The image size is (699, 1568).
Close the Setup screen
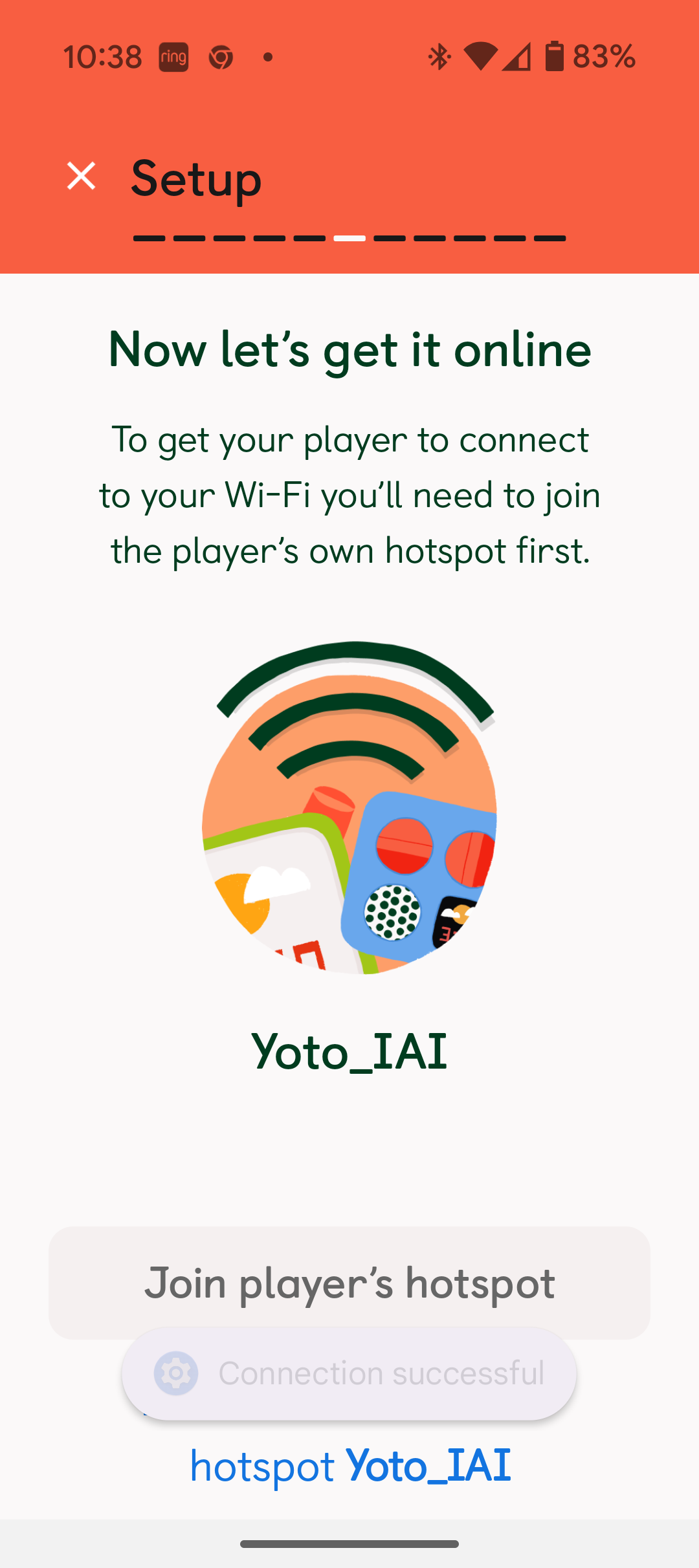tap(82, 177)
